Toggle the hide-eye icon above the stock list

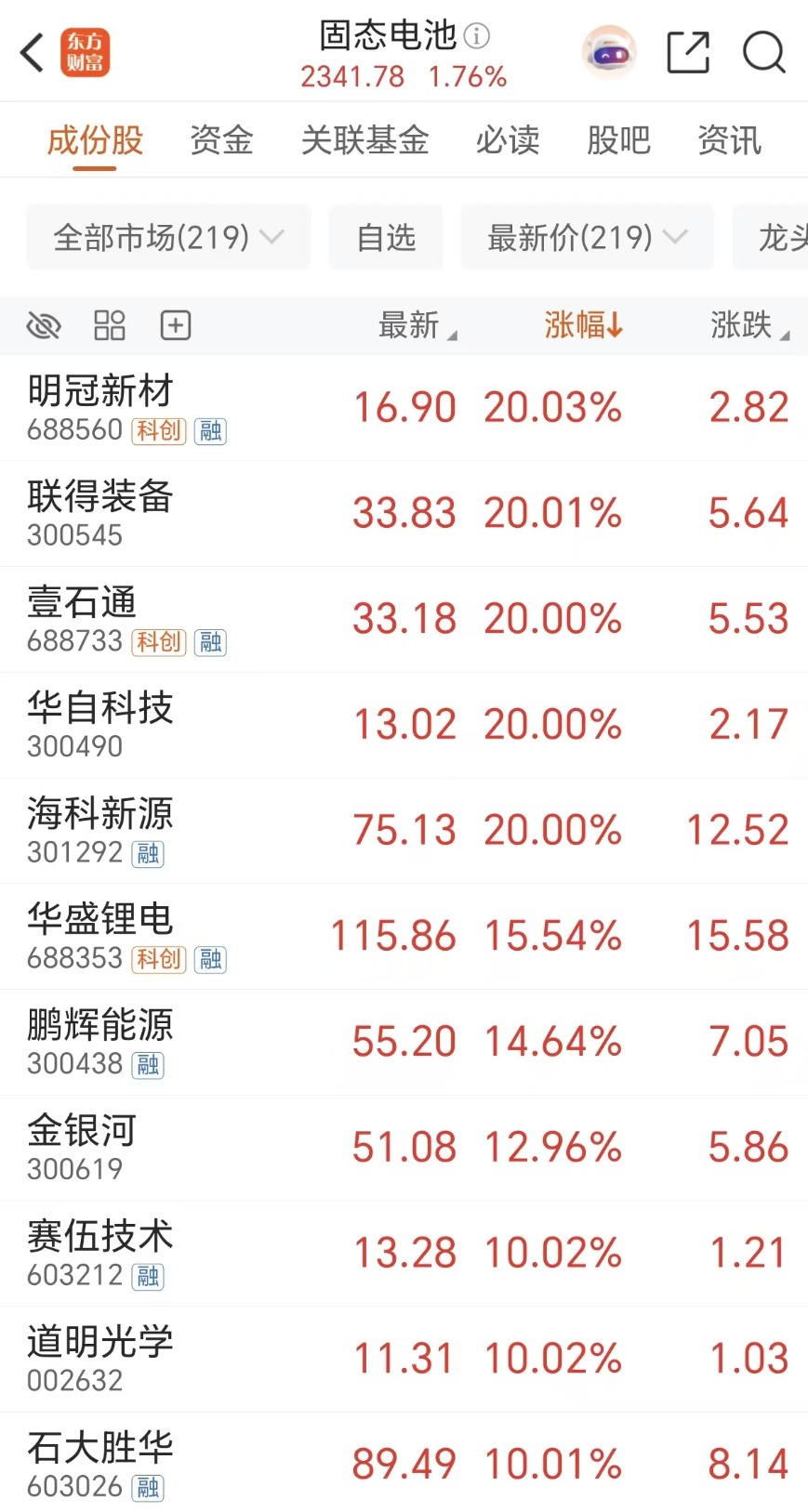43,325
